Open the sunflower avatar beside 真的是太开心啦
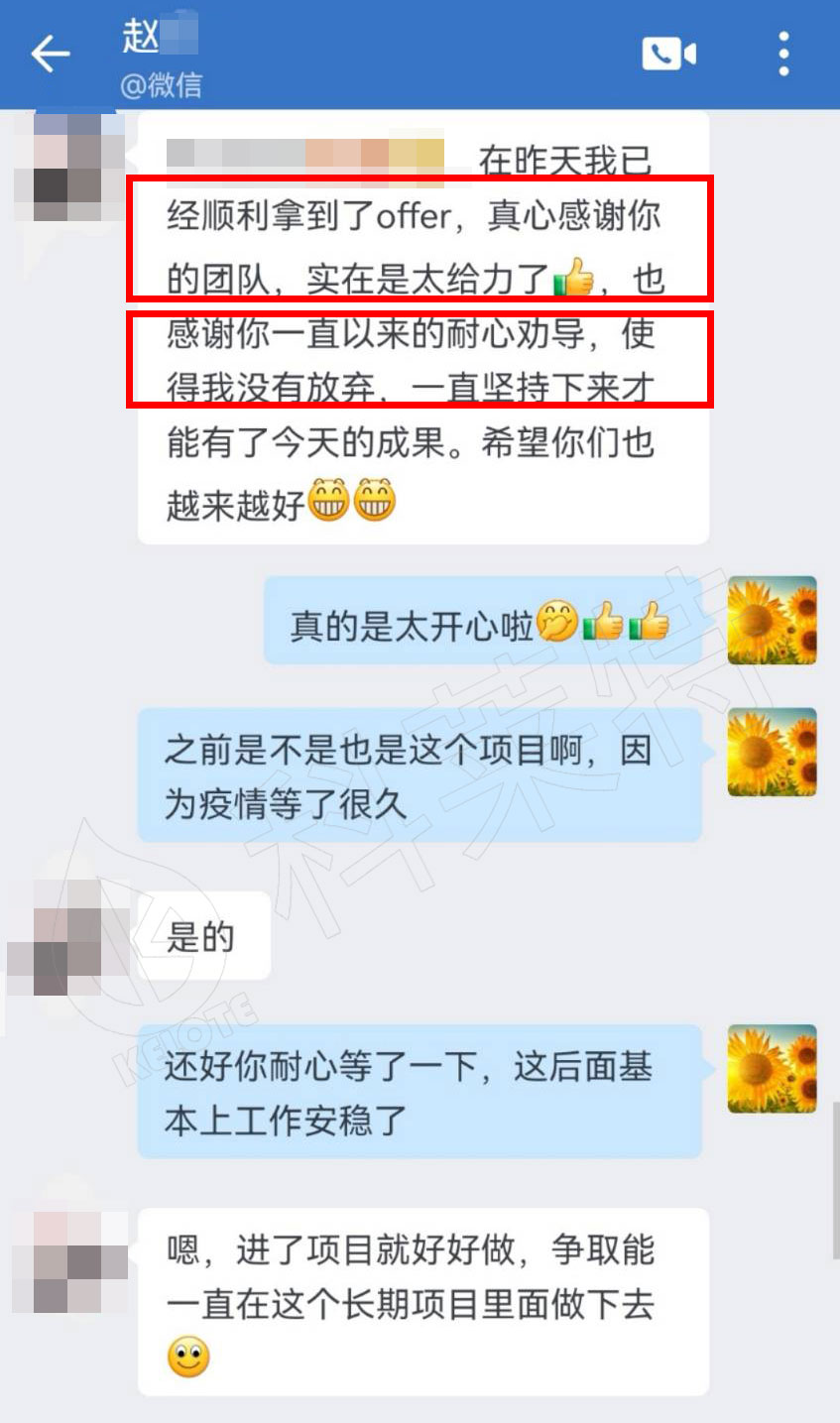The width and height of the screenshot is (840, 1423). click(772, 620)
